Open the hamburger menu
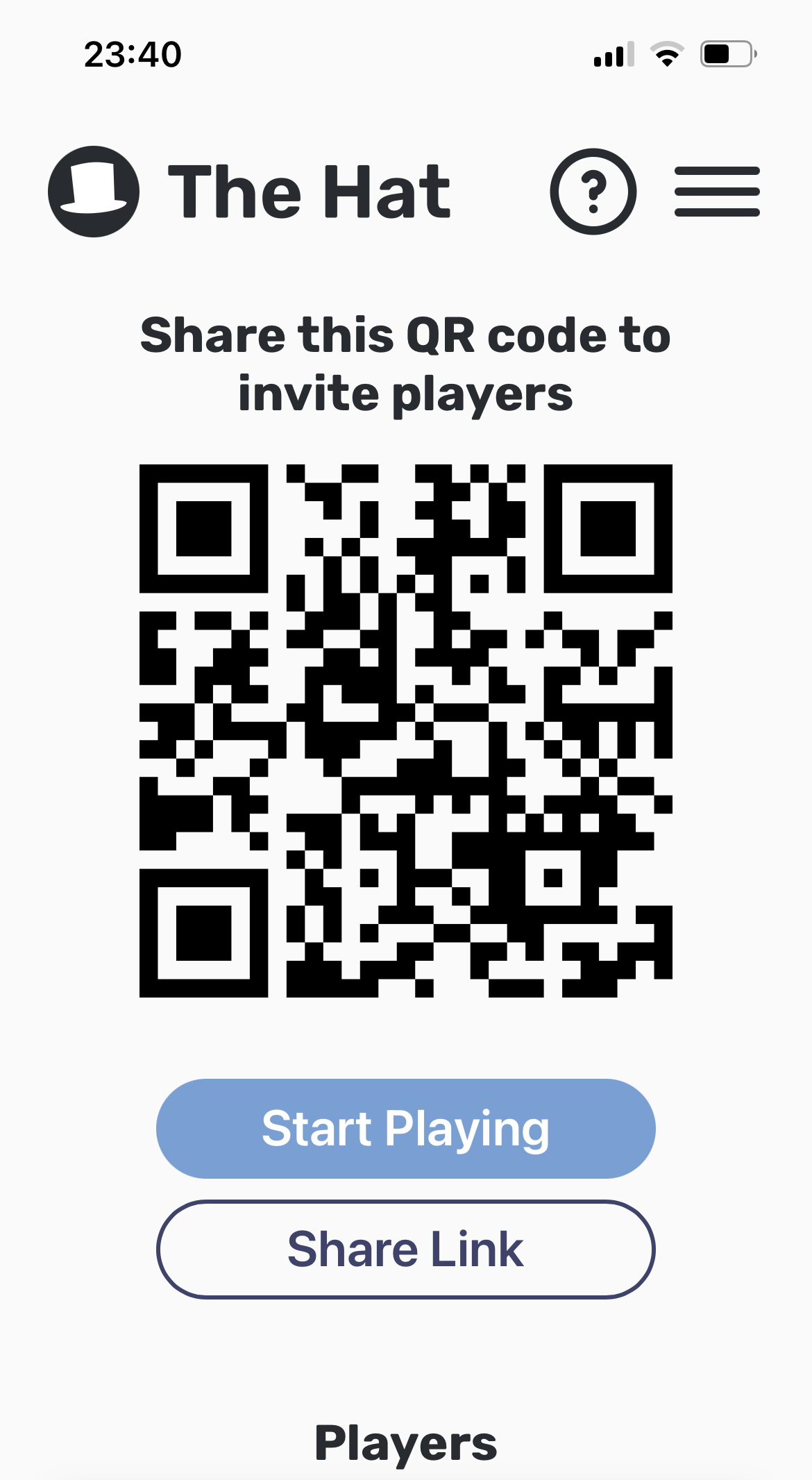Viewport: 812px width, 1480px height. (x=717, y=192)
